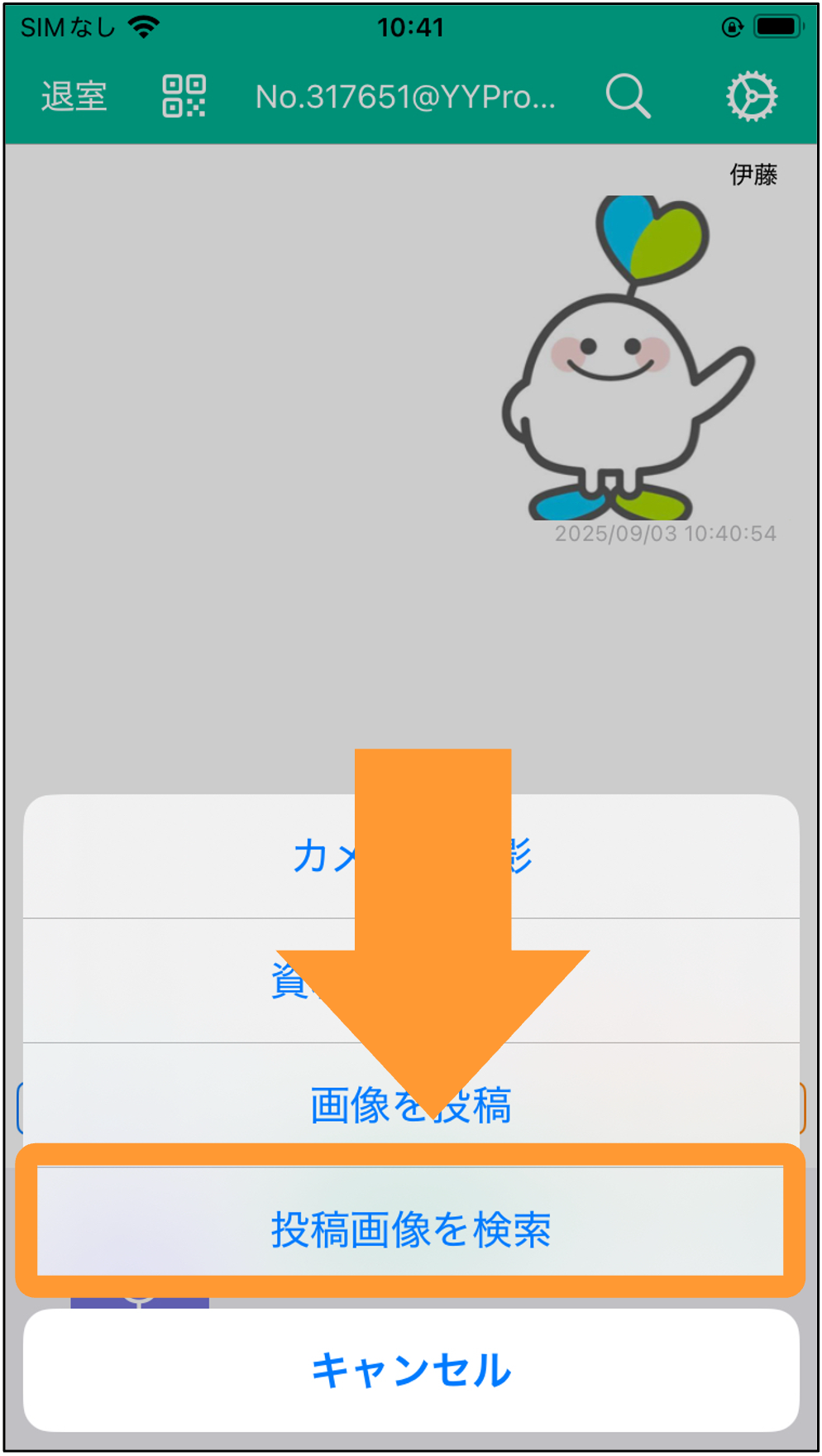The height and width of the screenshot is (1456, 822).
Task: Open the mascot image posted by 伊藤
Action: click(628, 357)
